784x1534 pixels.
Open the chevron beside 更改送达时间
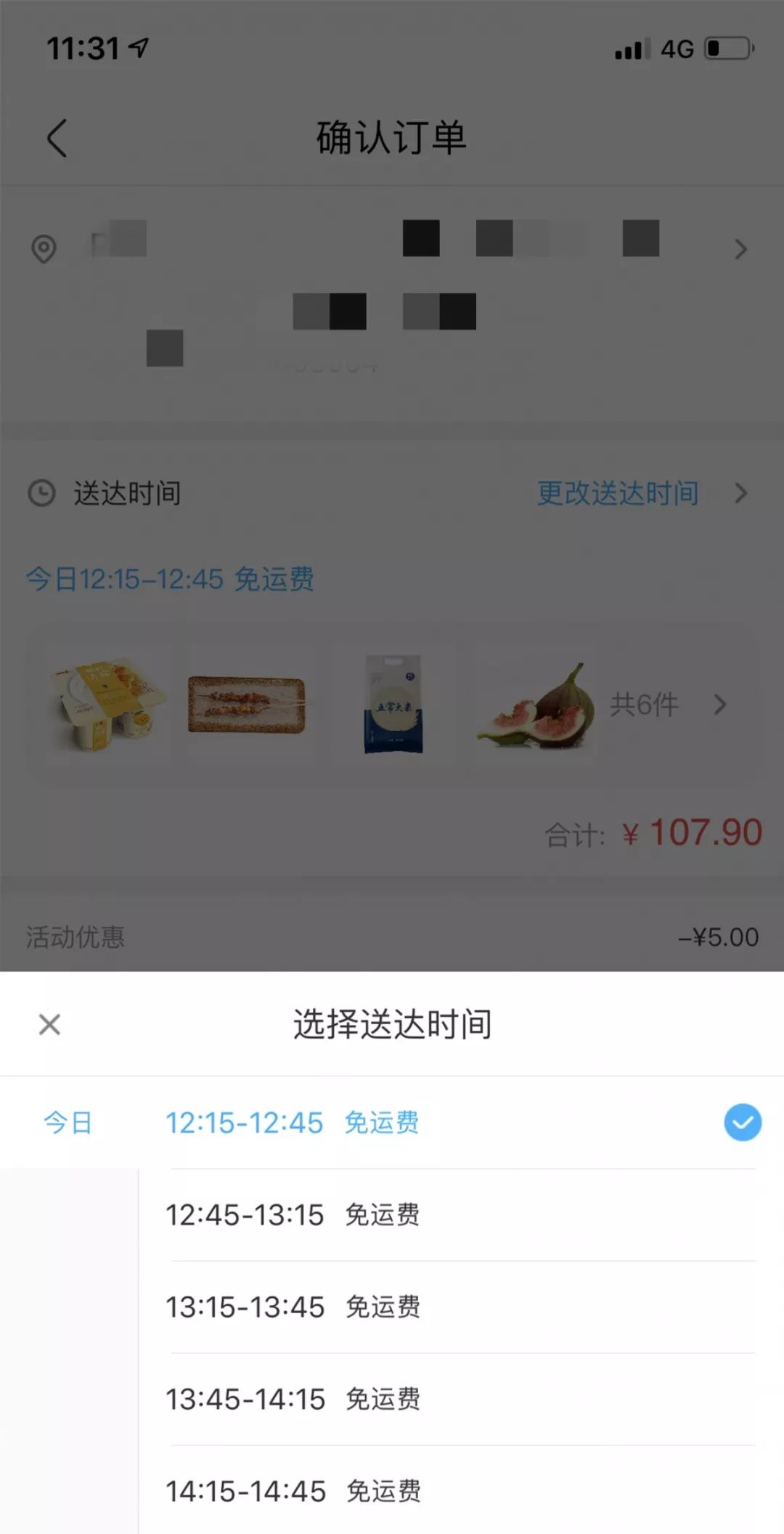[741, 493]
